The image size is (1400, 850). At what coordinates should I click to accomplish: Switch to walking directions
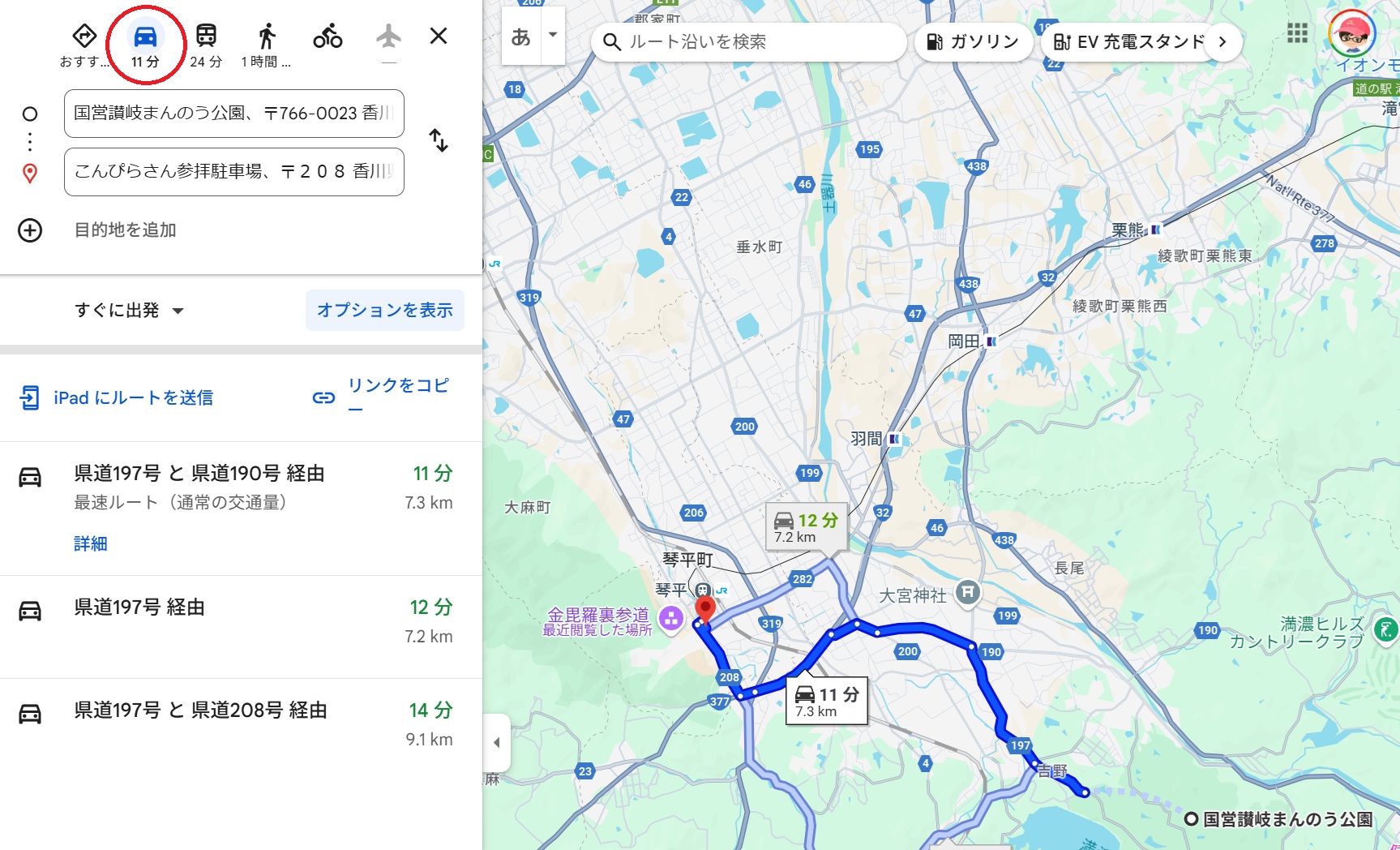coord(267,45)
